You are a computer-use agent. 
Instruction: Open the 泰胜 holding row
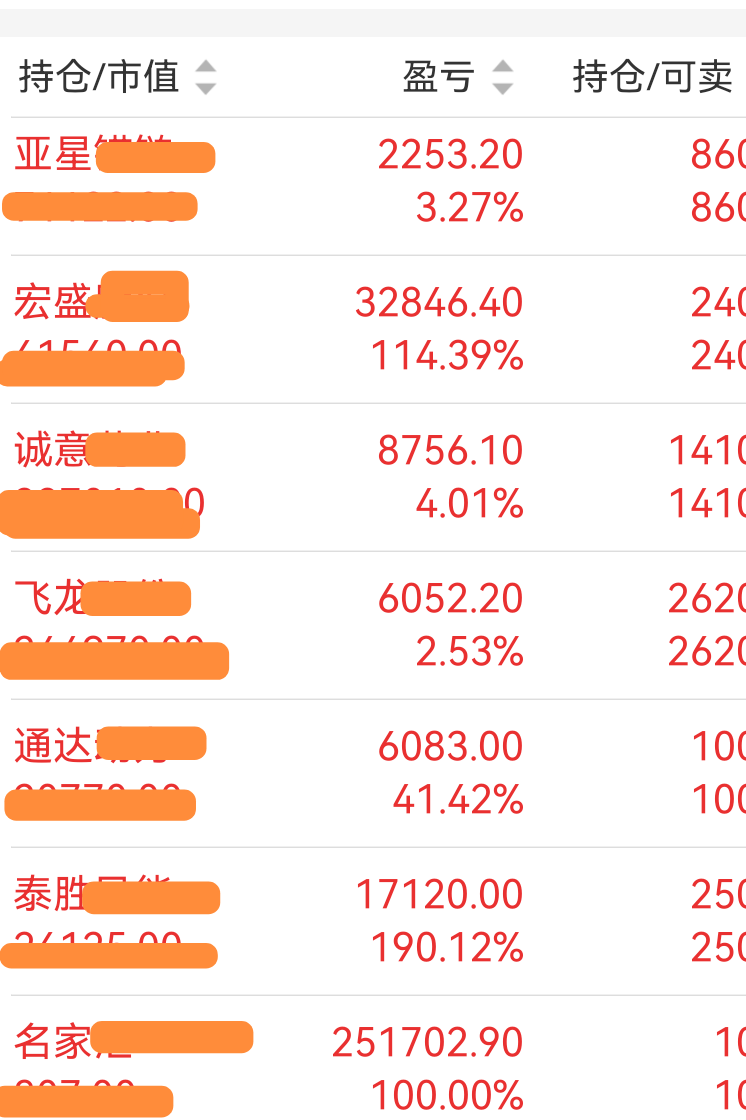point(373,921)
